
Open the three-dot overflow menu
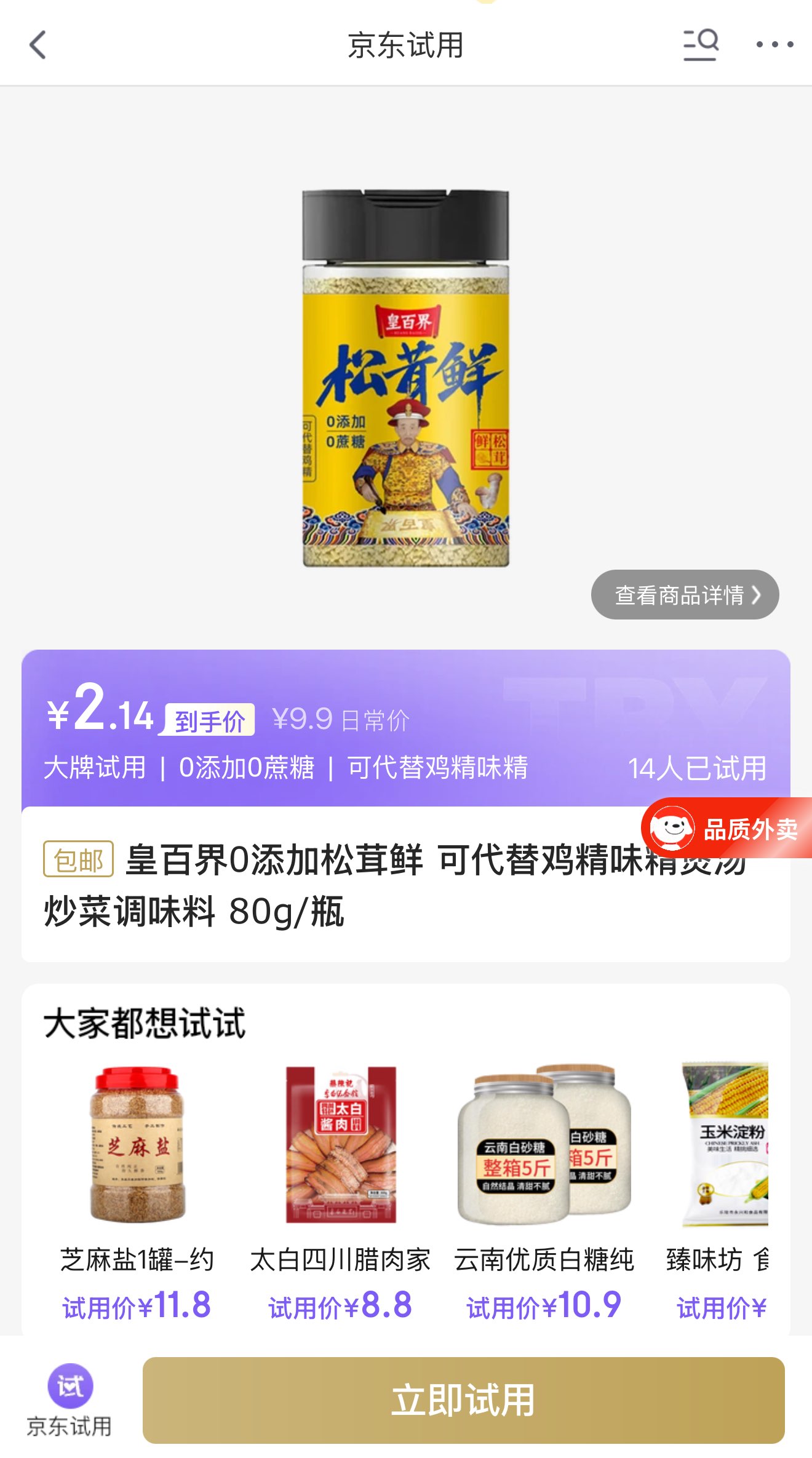(774, 45)
